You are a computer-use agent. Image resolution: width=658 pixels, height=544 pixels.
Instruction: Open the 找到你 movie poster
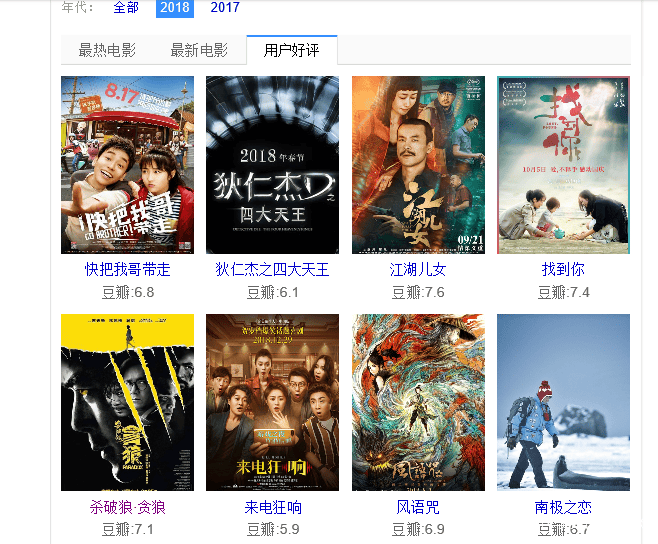click(564, 165)
